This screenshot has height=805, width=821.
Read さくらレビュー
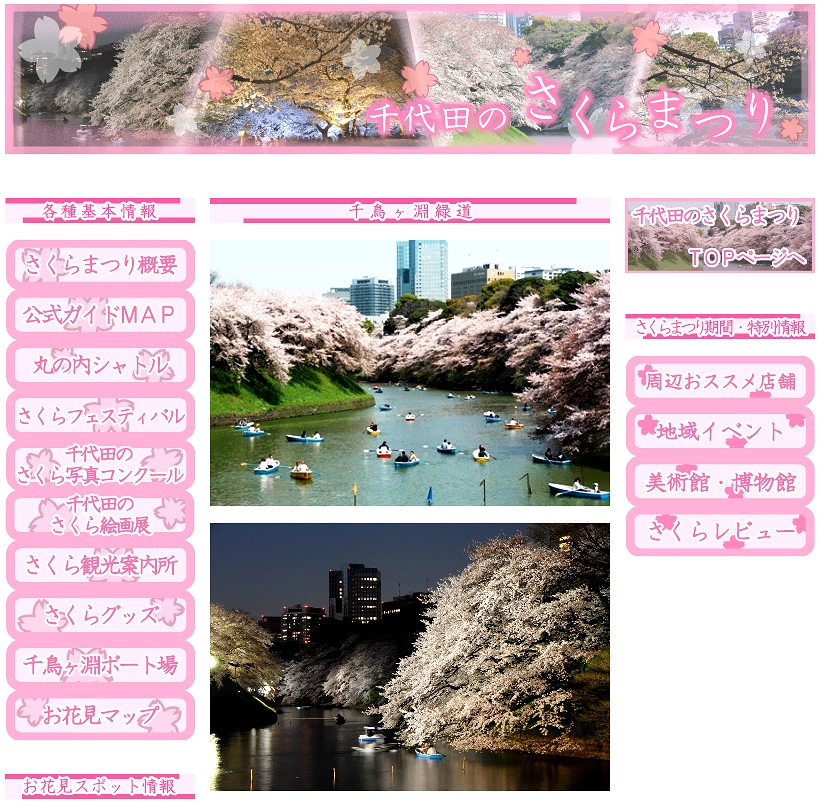tap(719, 532)
